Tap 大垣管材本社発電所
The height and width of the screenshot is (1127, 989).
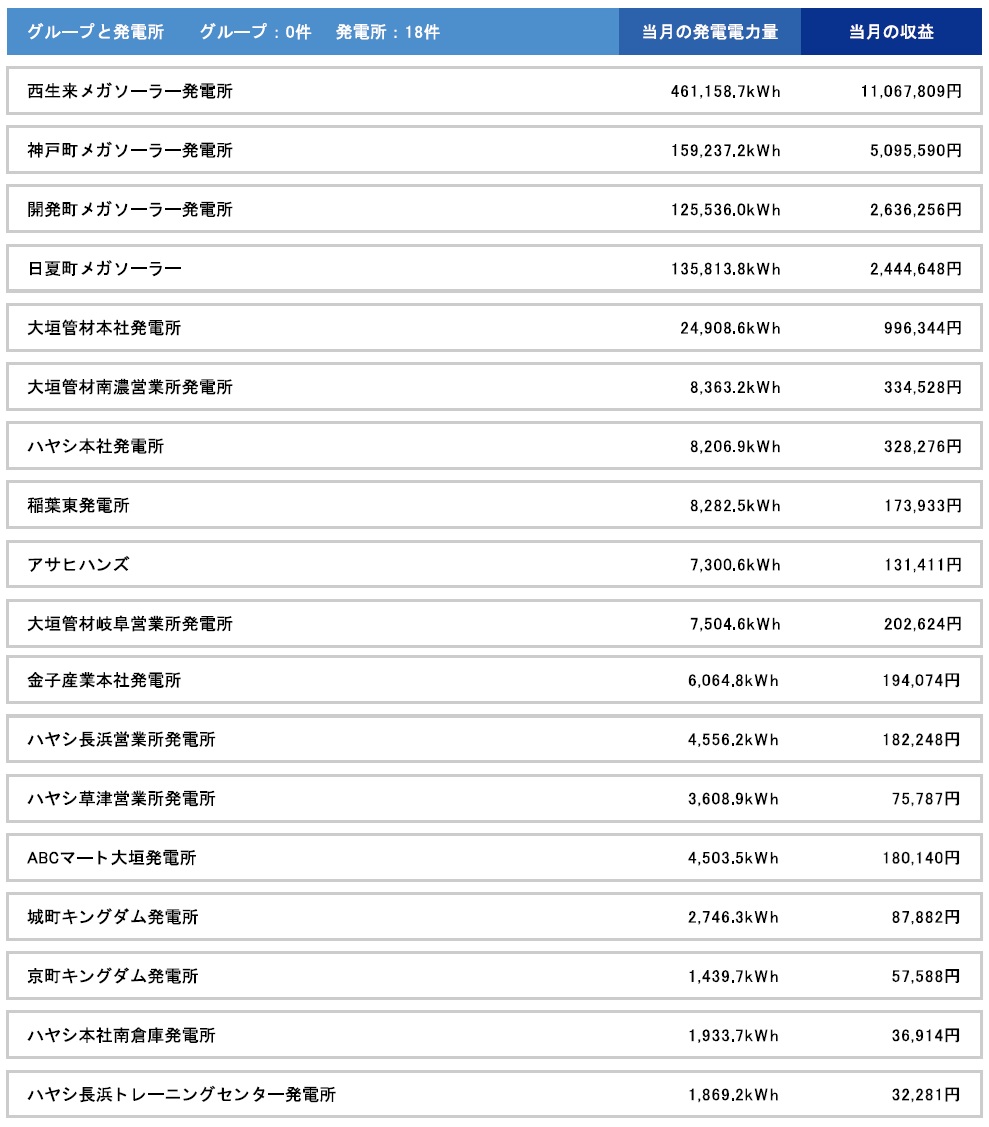click(105, 328)
